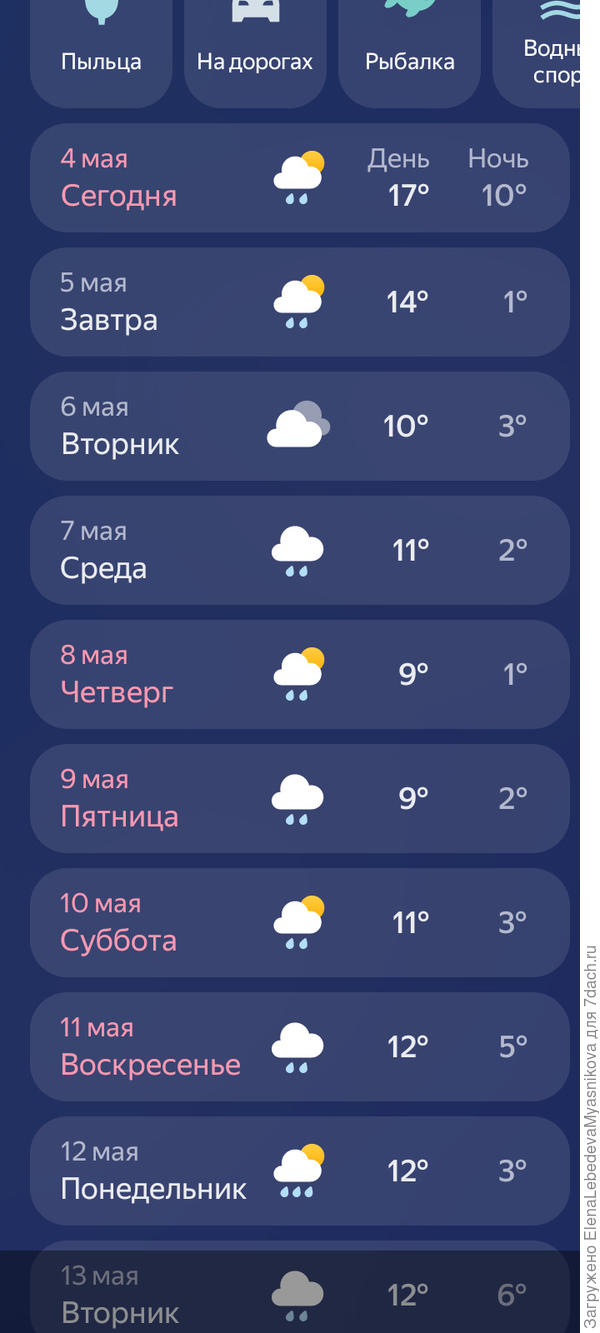This screenshot has height=1333, width=600.
Task: Open today's forecast for 4 мая
Action: pos(299,178)
